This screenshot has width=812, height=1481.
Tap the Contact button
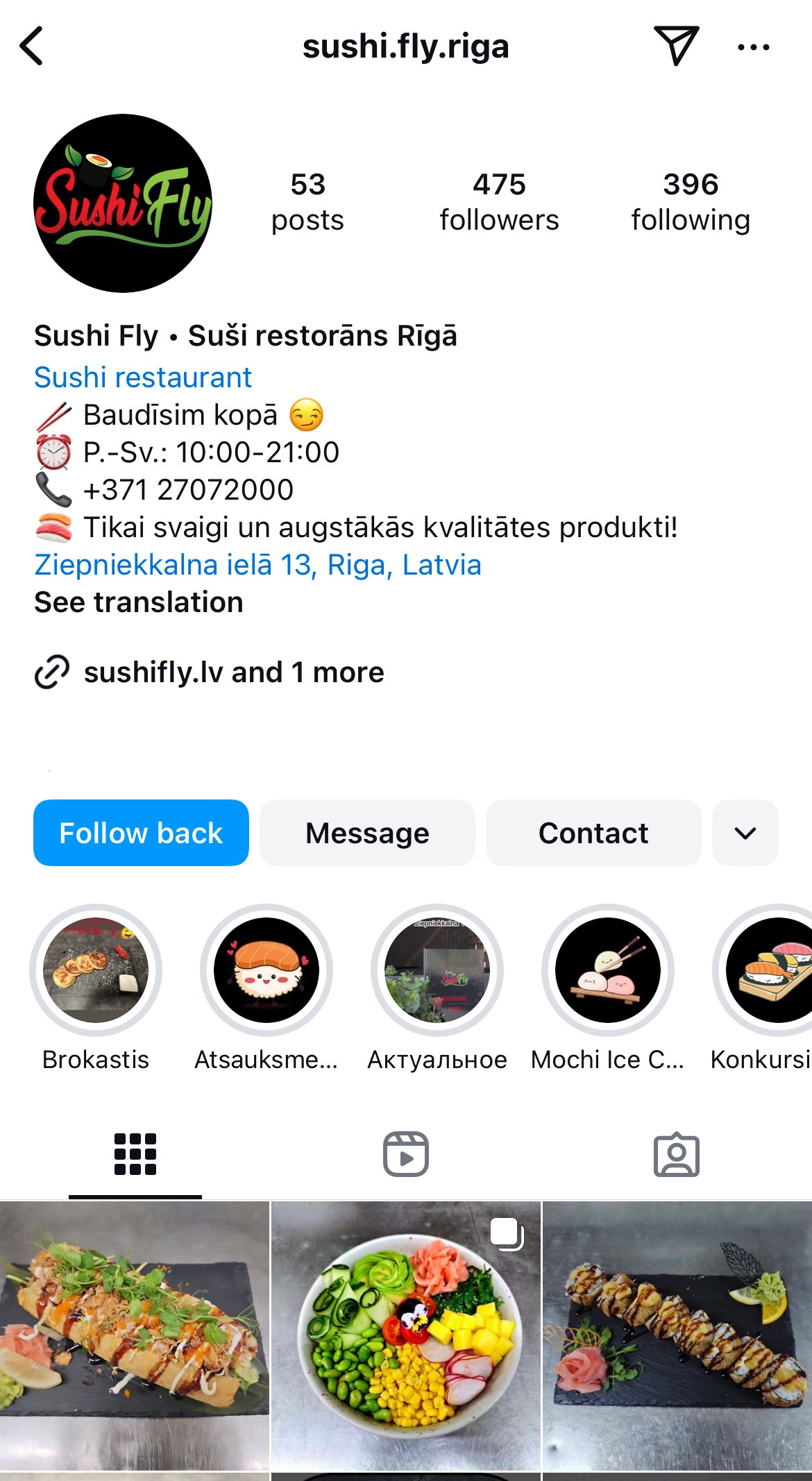pyautogui.click(x=593, y=833)
